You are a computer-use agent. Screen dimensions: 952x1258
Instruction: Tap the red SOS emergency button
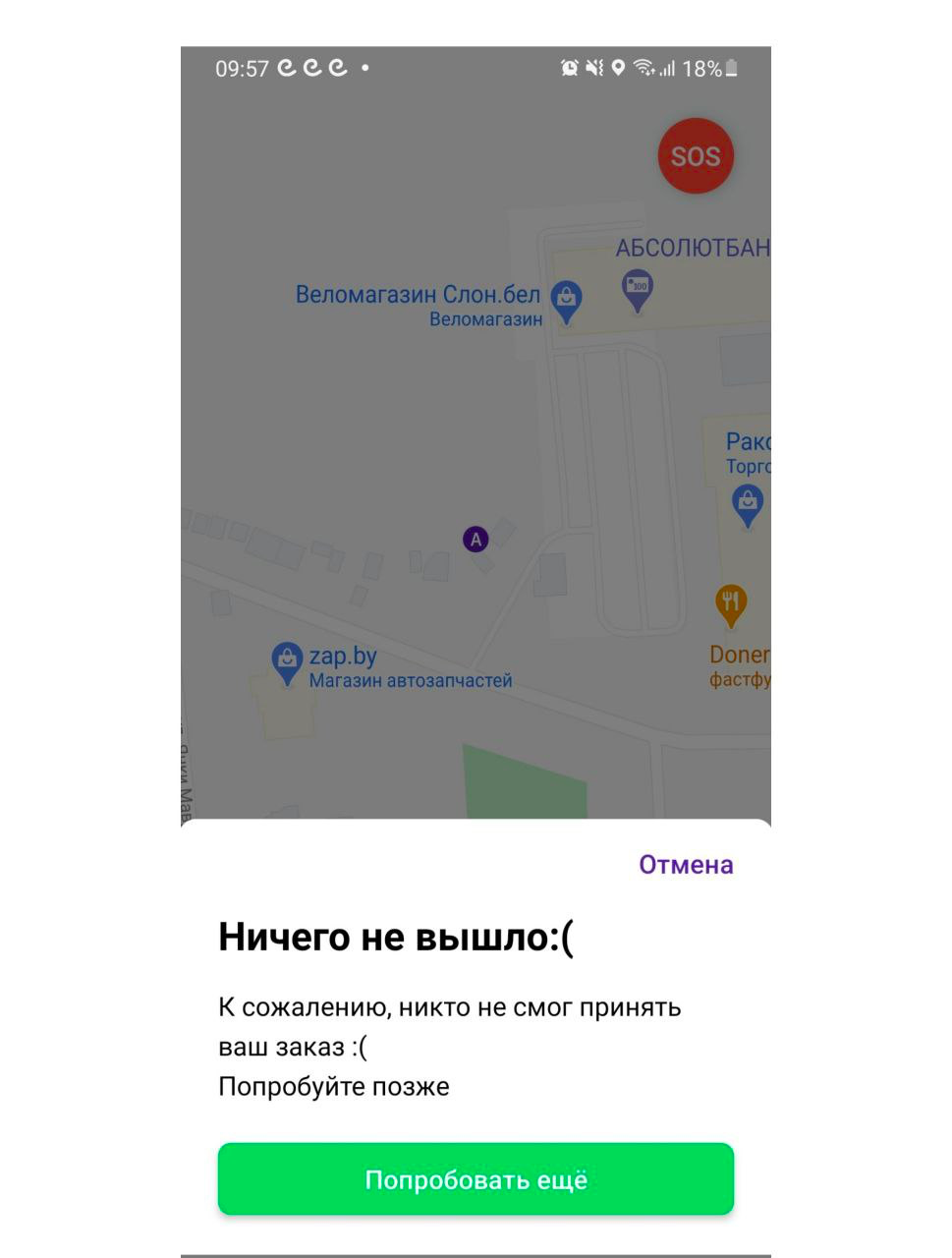696,156
